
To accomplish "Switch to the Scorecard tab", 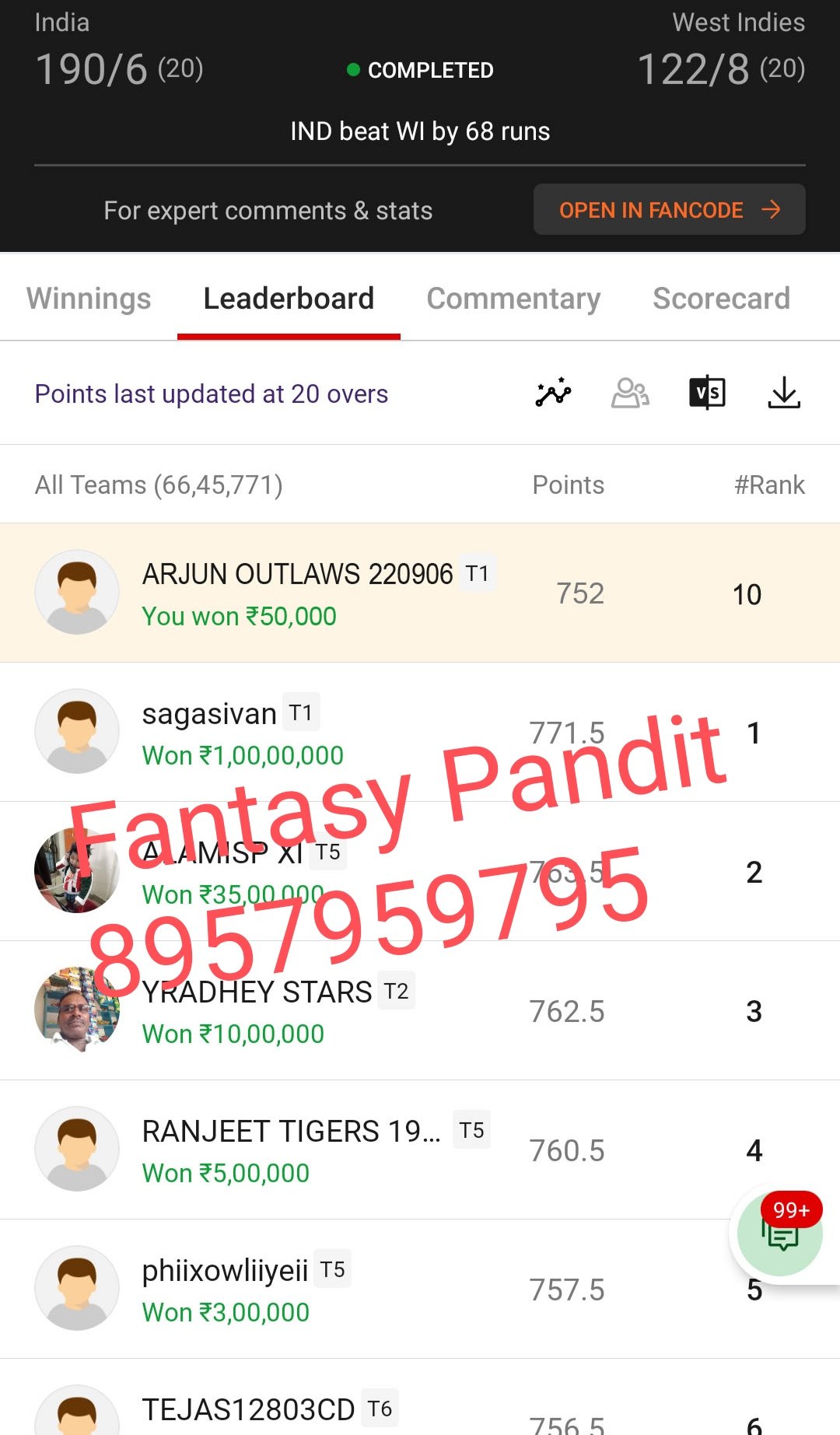I will pos(721,299).
